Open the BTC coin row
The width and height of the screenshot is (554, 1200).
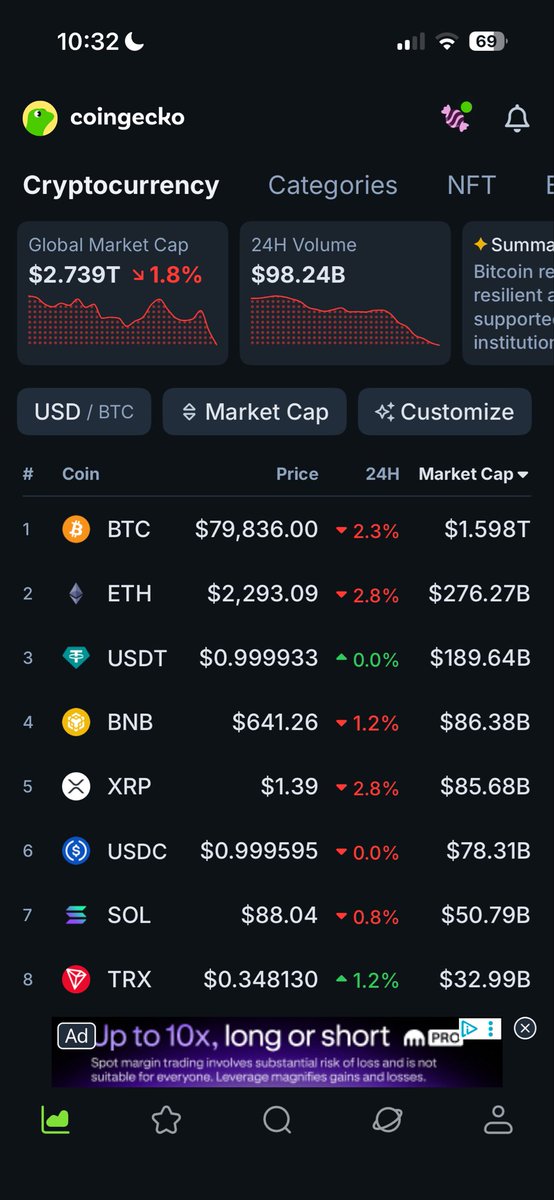pyautogui.click(x=277, y=530)
